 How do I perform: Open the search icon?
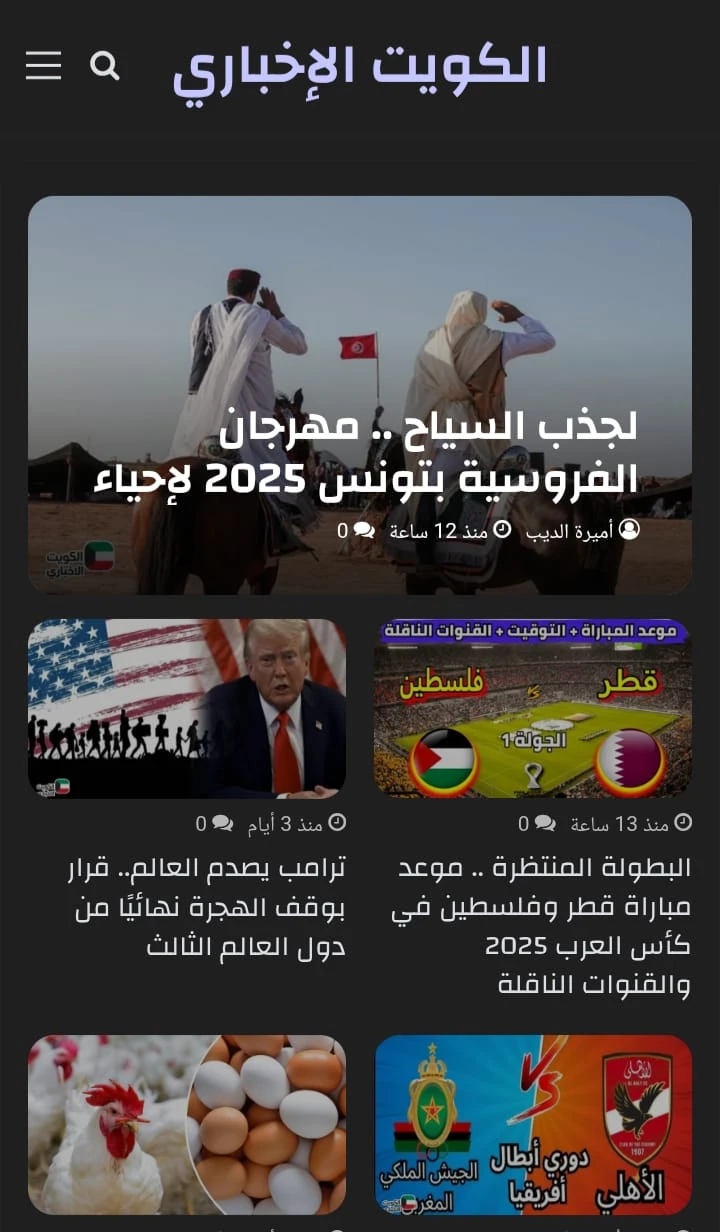[x=105, y=66]
